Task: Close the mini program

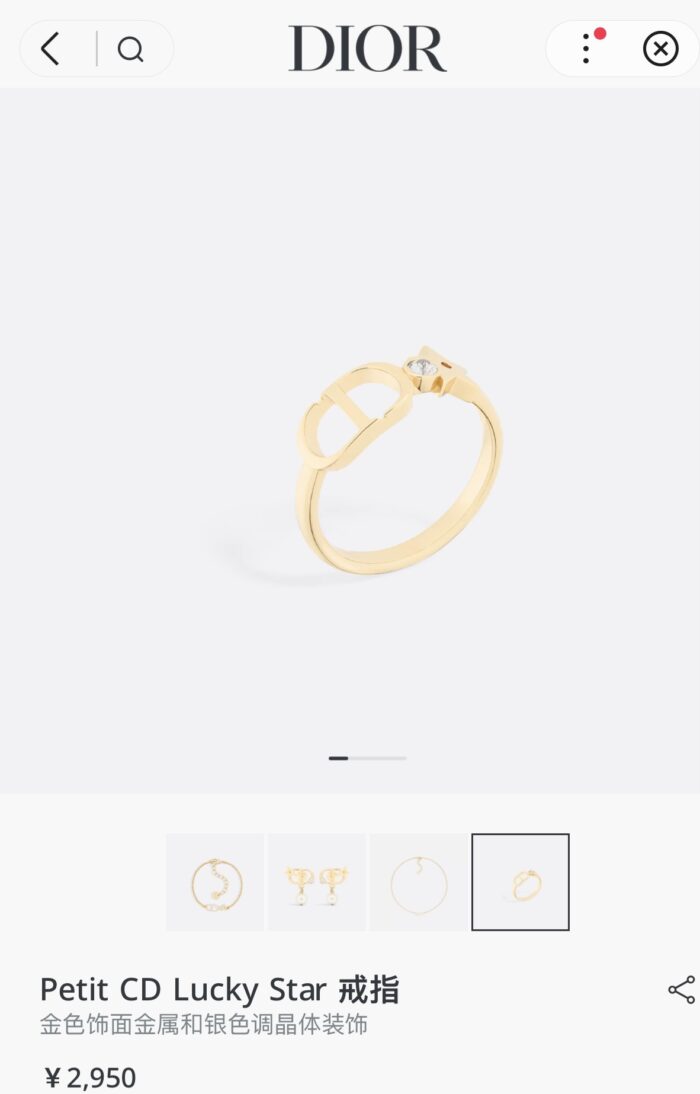Action: pos(660,48)
